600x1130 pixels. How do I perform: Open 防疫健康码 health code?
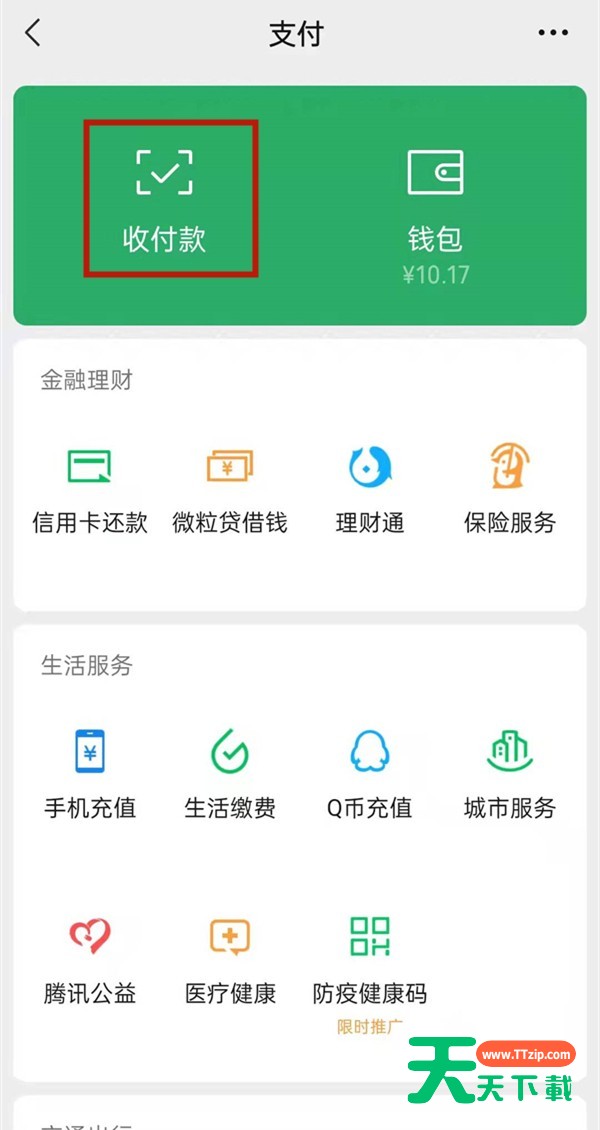tap(370, 960)
